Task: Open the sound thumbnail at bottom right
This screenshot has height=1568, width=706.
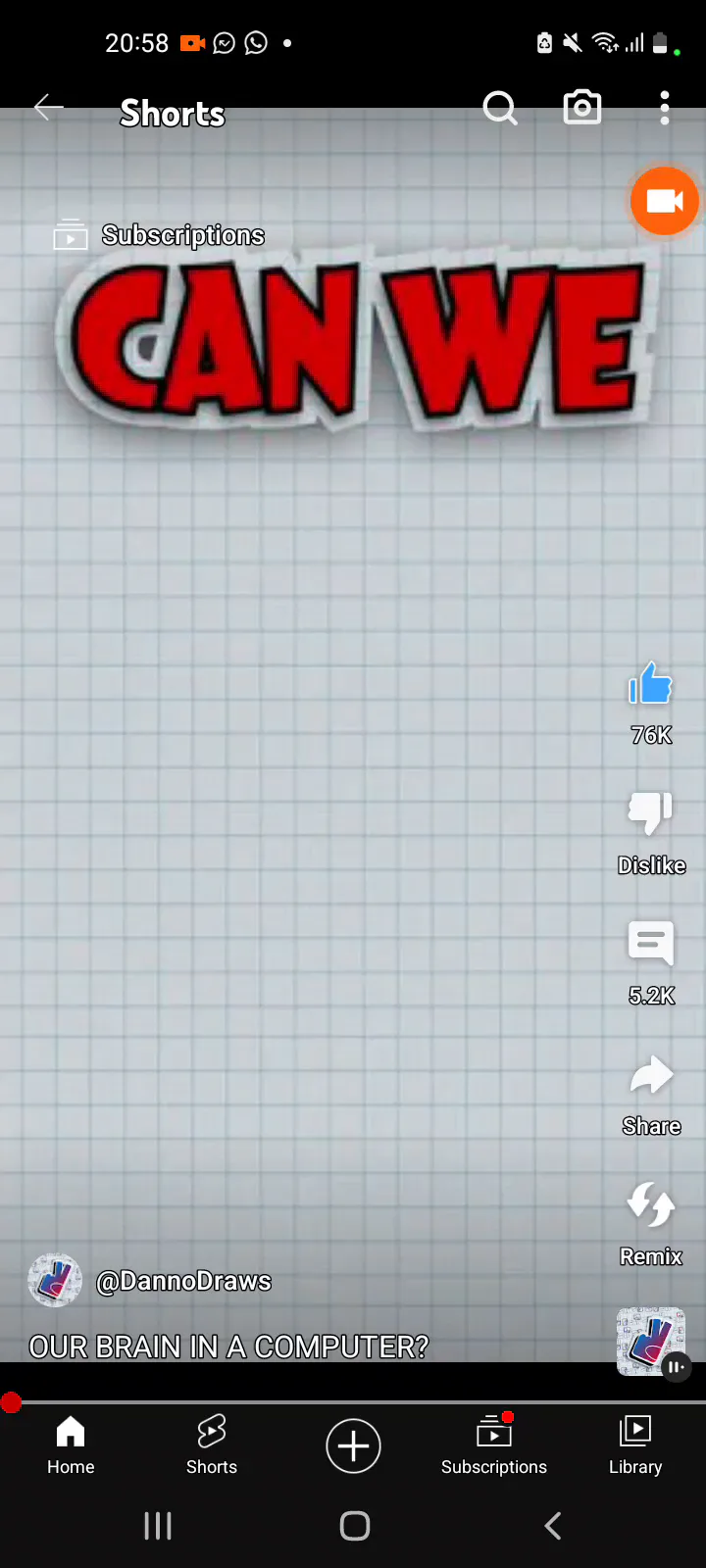Action: (651, 1342)
